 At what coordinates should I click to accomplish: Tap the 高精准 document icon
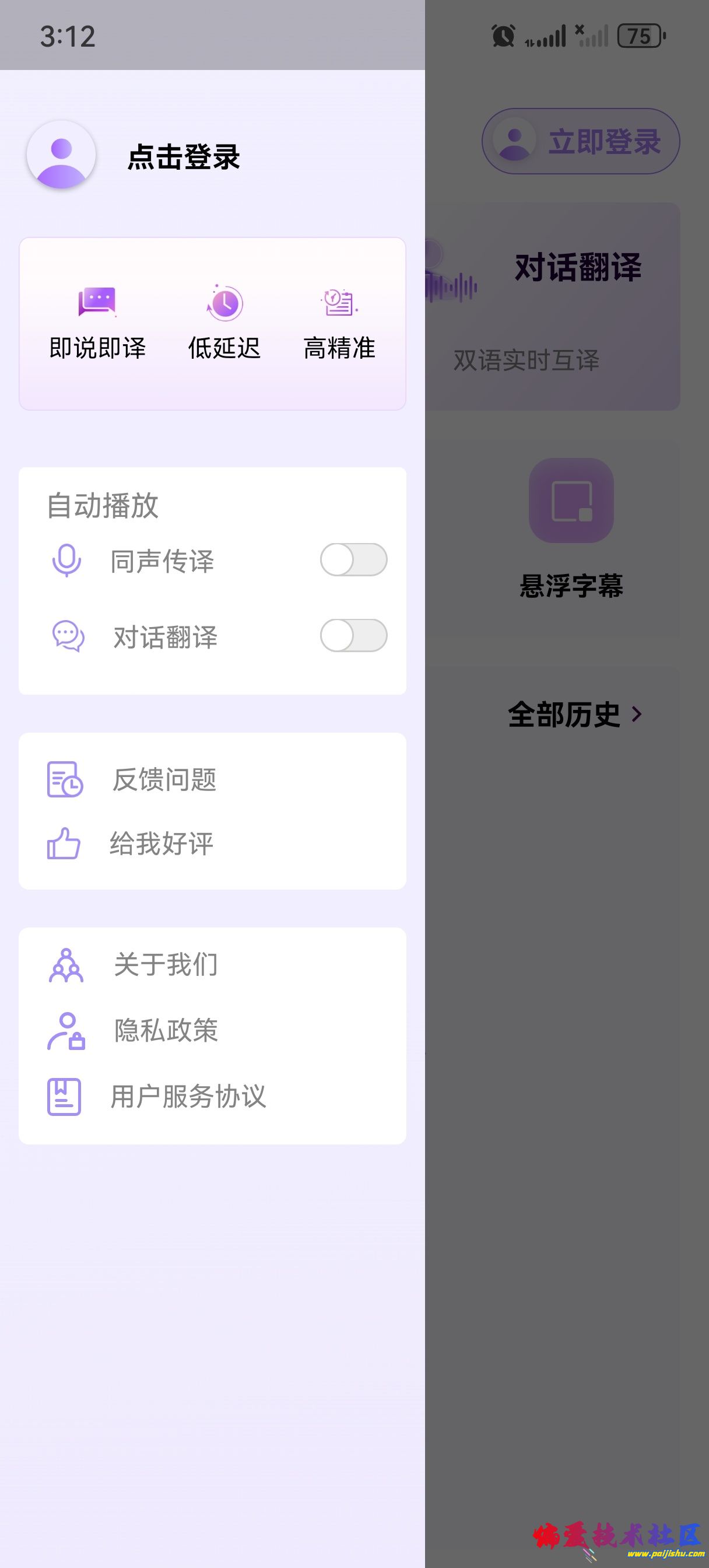coord(339,303)
